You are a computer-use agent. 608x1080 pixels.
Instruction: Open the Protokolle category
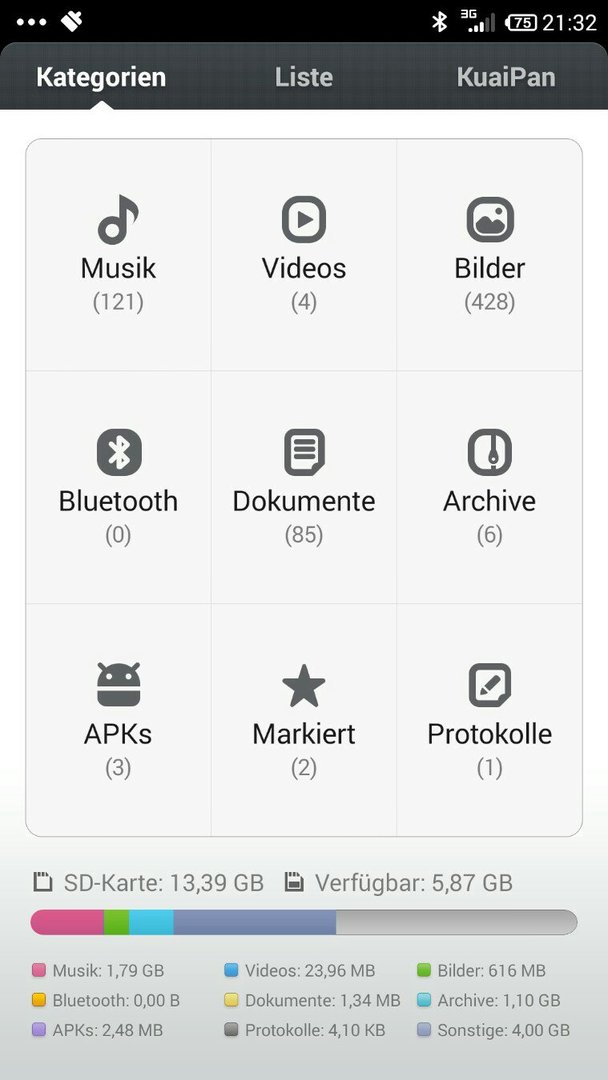coord(490,720)
